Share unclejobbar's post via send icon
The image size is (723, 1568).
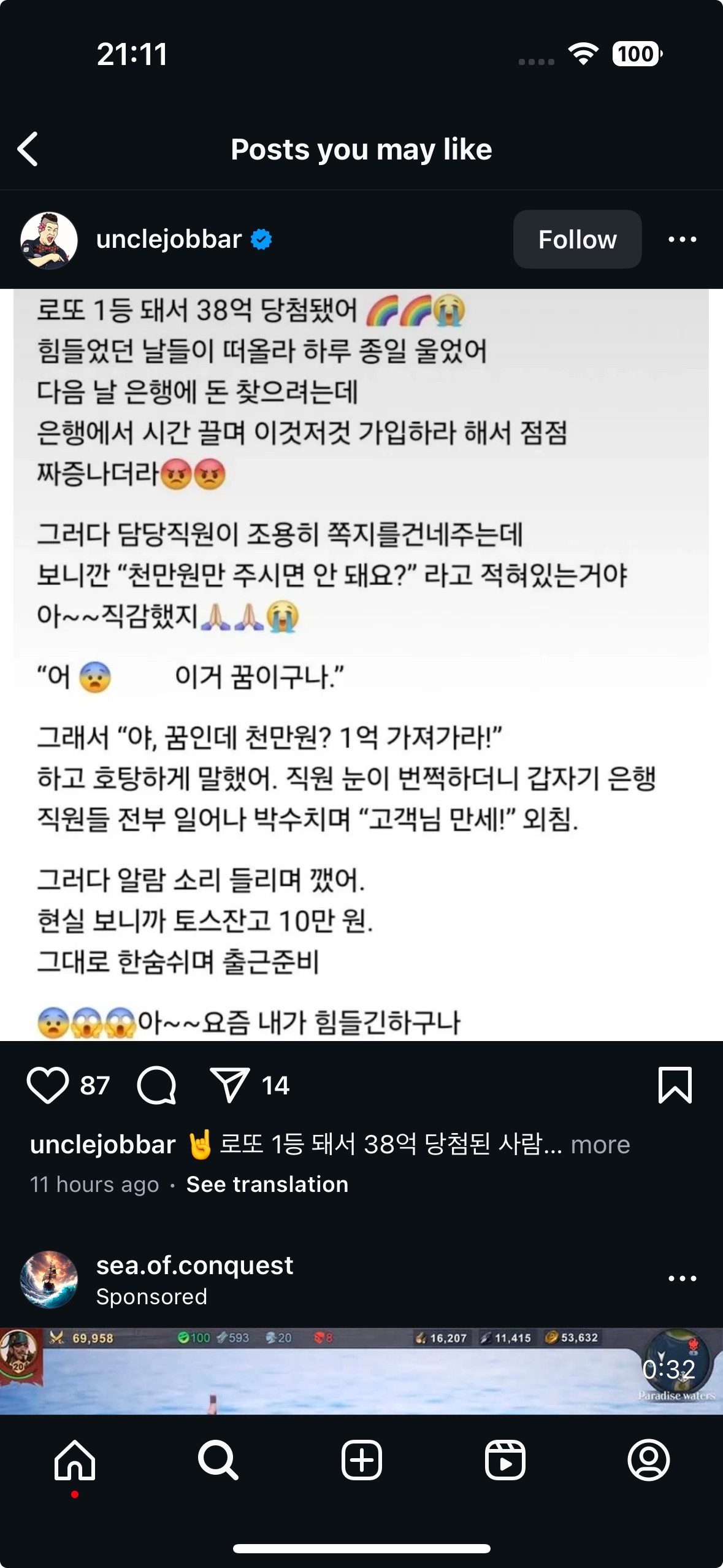pyautogui.click(x=229, y=1085)
